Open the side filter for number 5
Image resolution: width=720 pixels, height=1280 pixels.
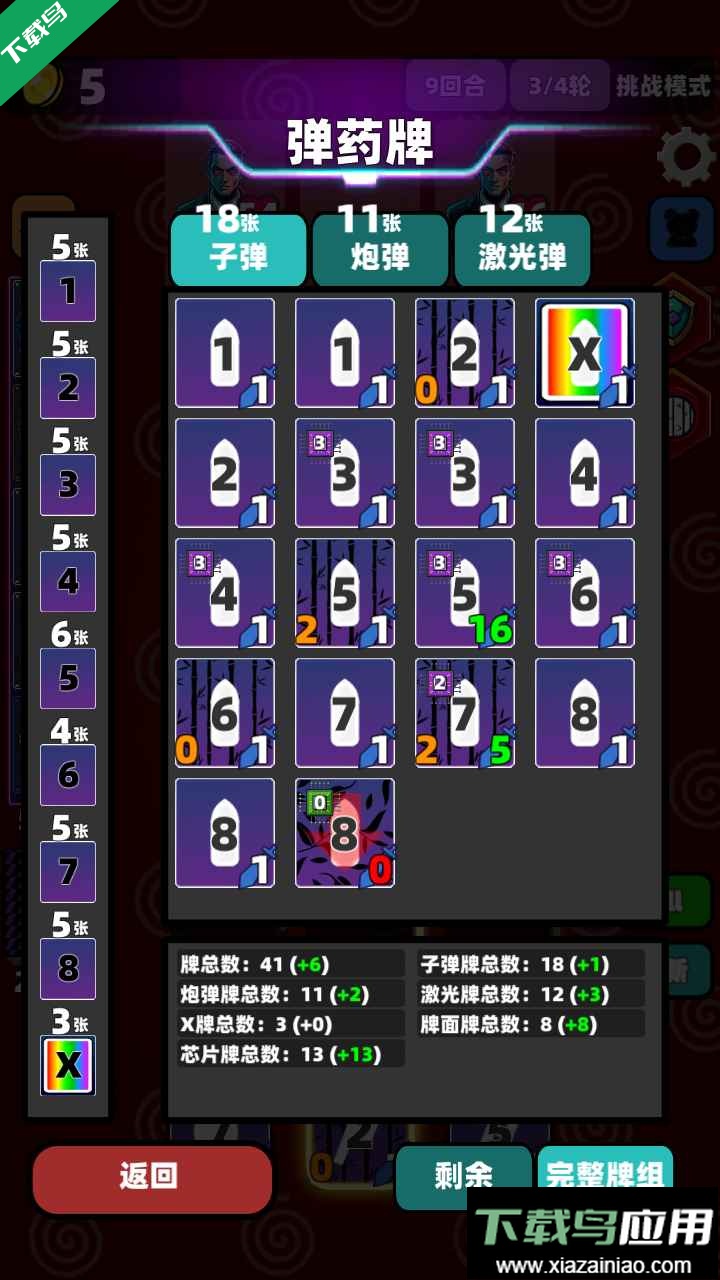(x=68, y=677)
